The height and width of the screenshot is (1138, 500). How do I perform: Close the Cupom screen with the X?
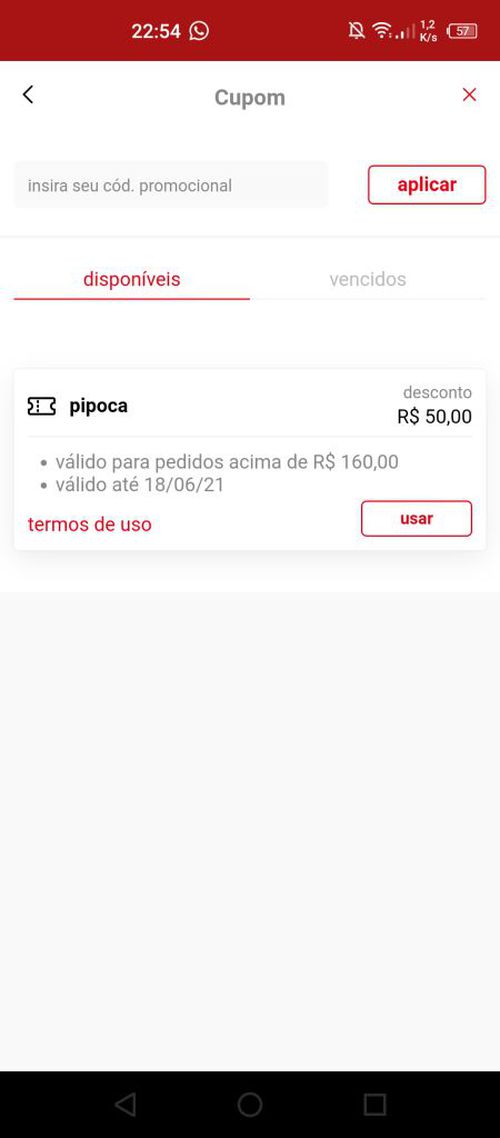470,94
